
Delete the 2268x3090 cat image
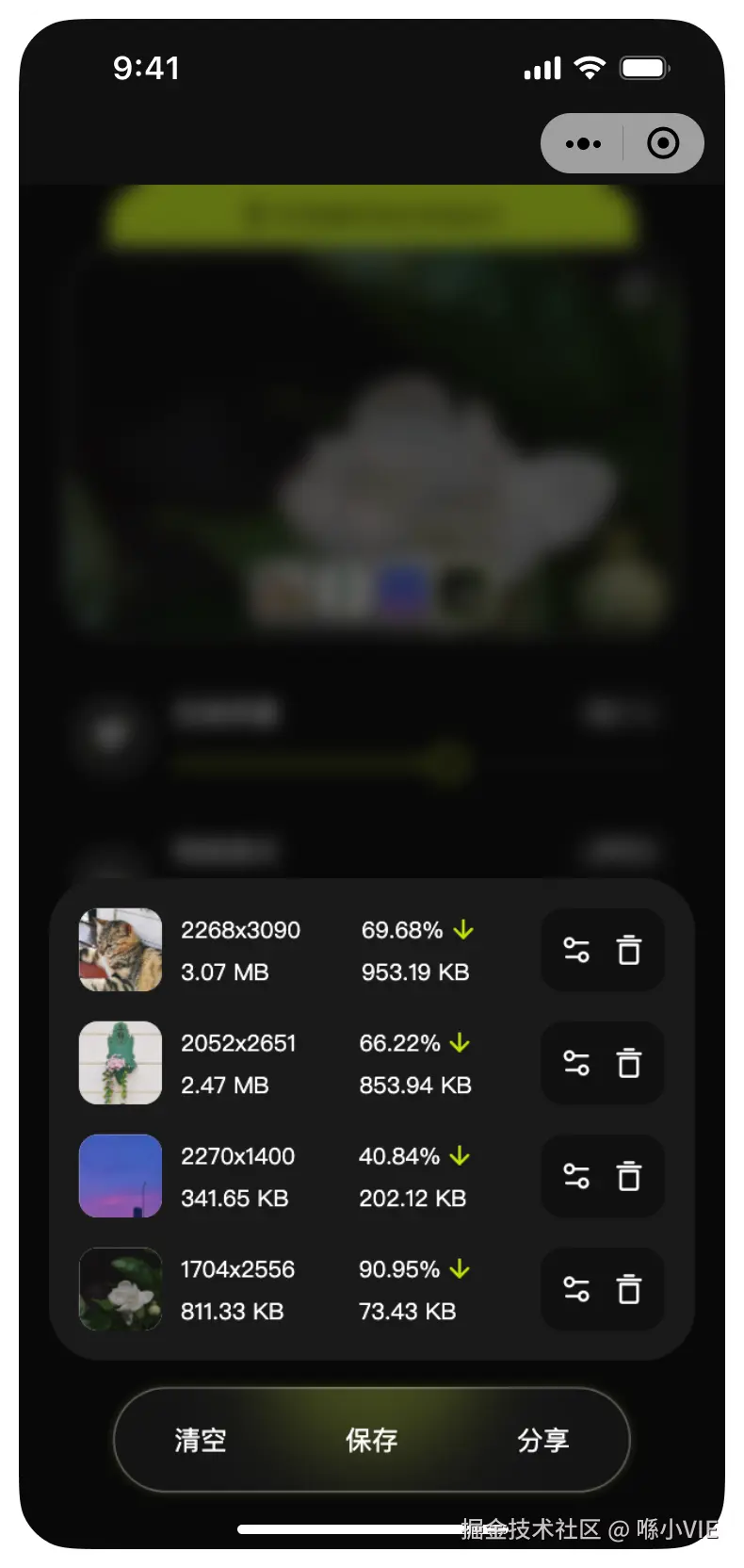(629, 950)
